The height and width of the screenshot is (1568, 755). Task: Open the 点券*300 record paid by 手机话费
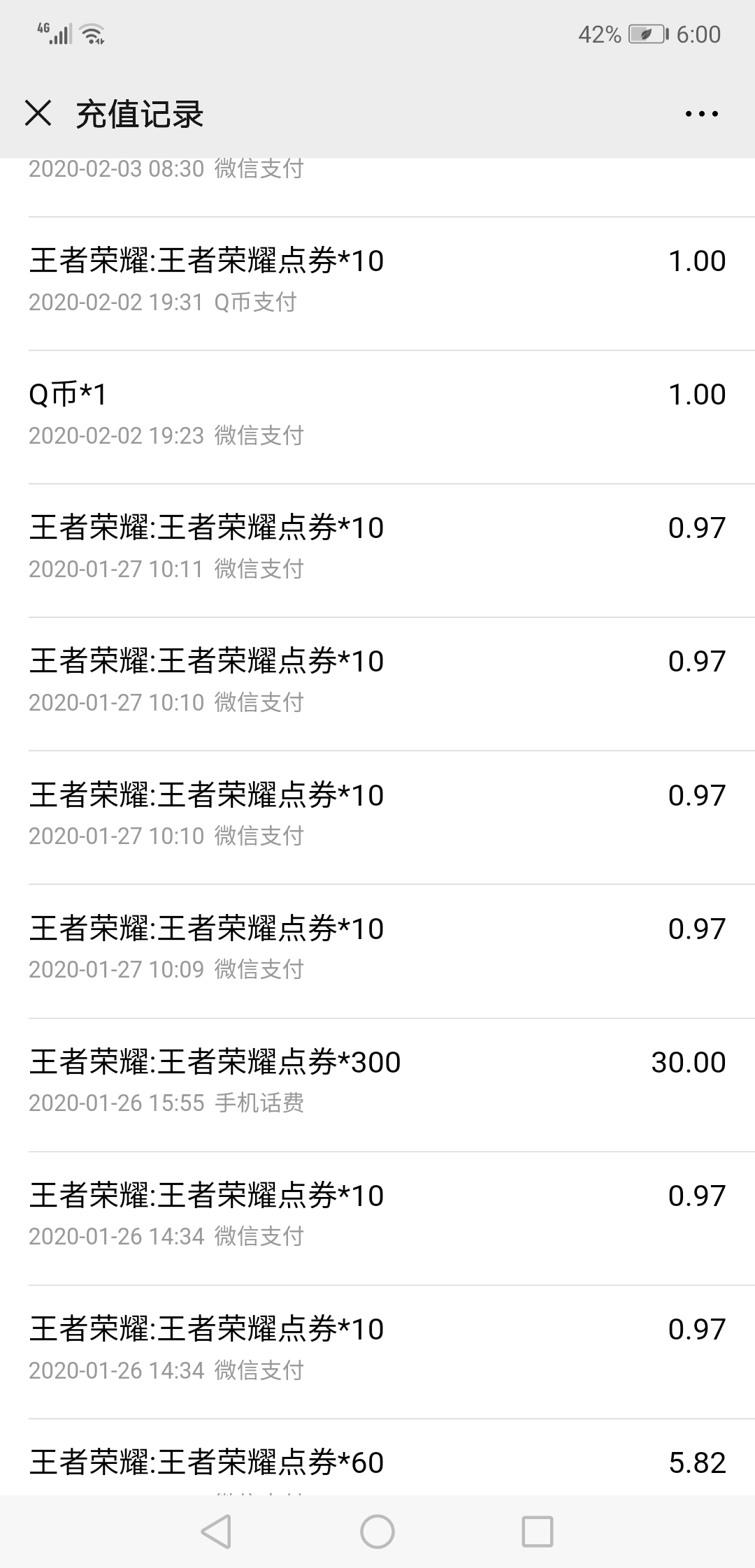tap(377, 1084)
